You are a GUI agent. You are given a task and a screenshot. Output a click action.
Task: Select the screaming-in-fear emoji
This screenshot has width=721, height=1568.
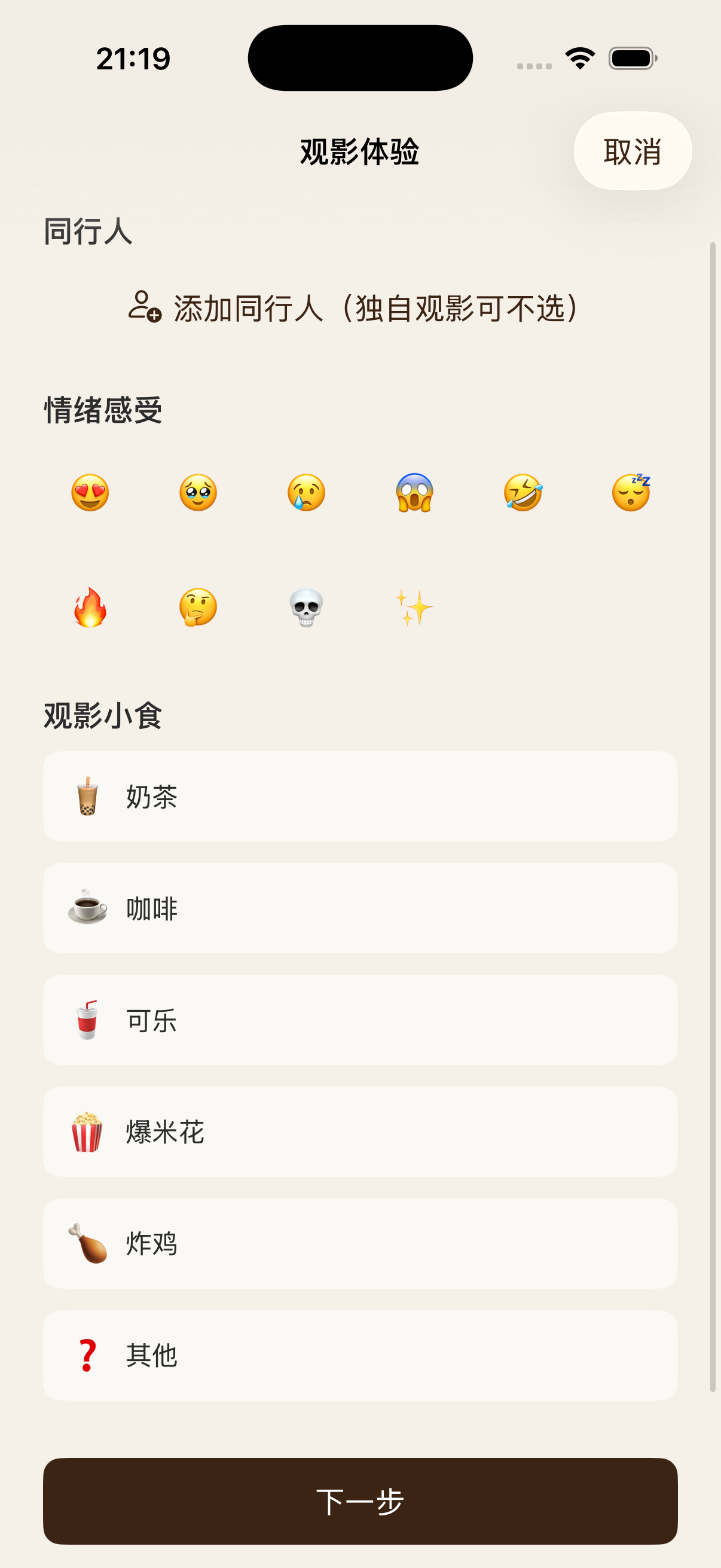click(413, 493)
